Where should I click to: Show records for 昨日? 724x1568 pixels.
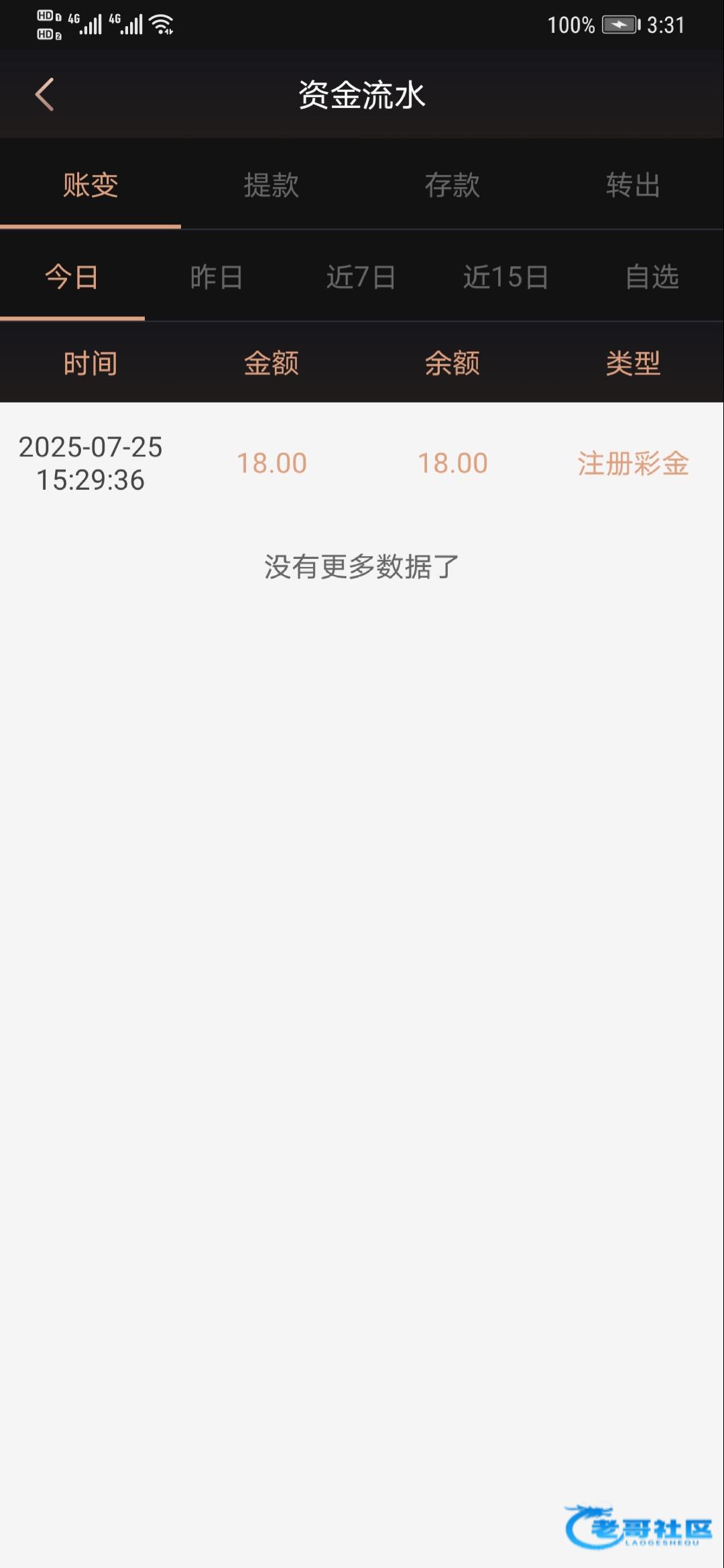pos(217,277)
